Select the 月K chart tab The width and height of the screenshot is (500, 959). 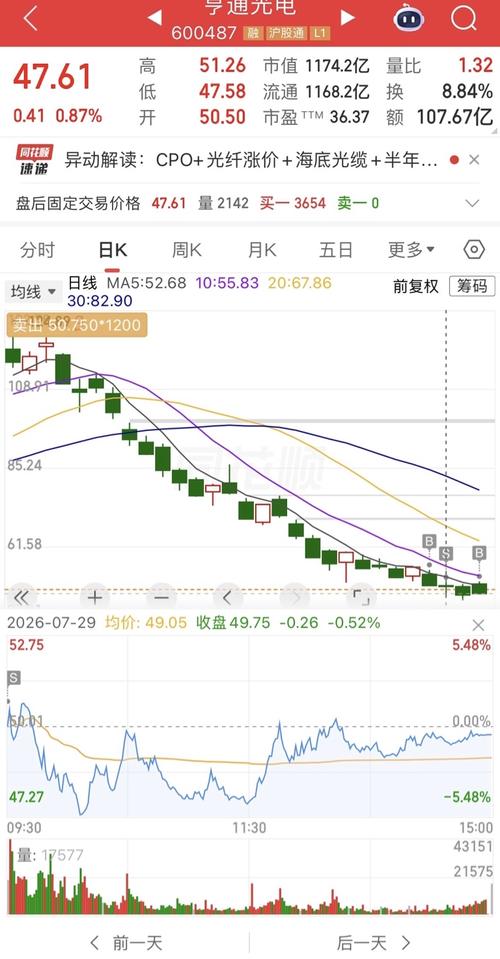(262, 250)
